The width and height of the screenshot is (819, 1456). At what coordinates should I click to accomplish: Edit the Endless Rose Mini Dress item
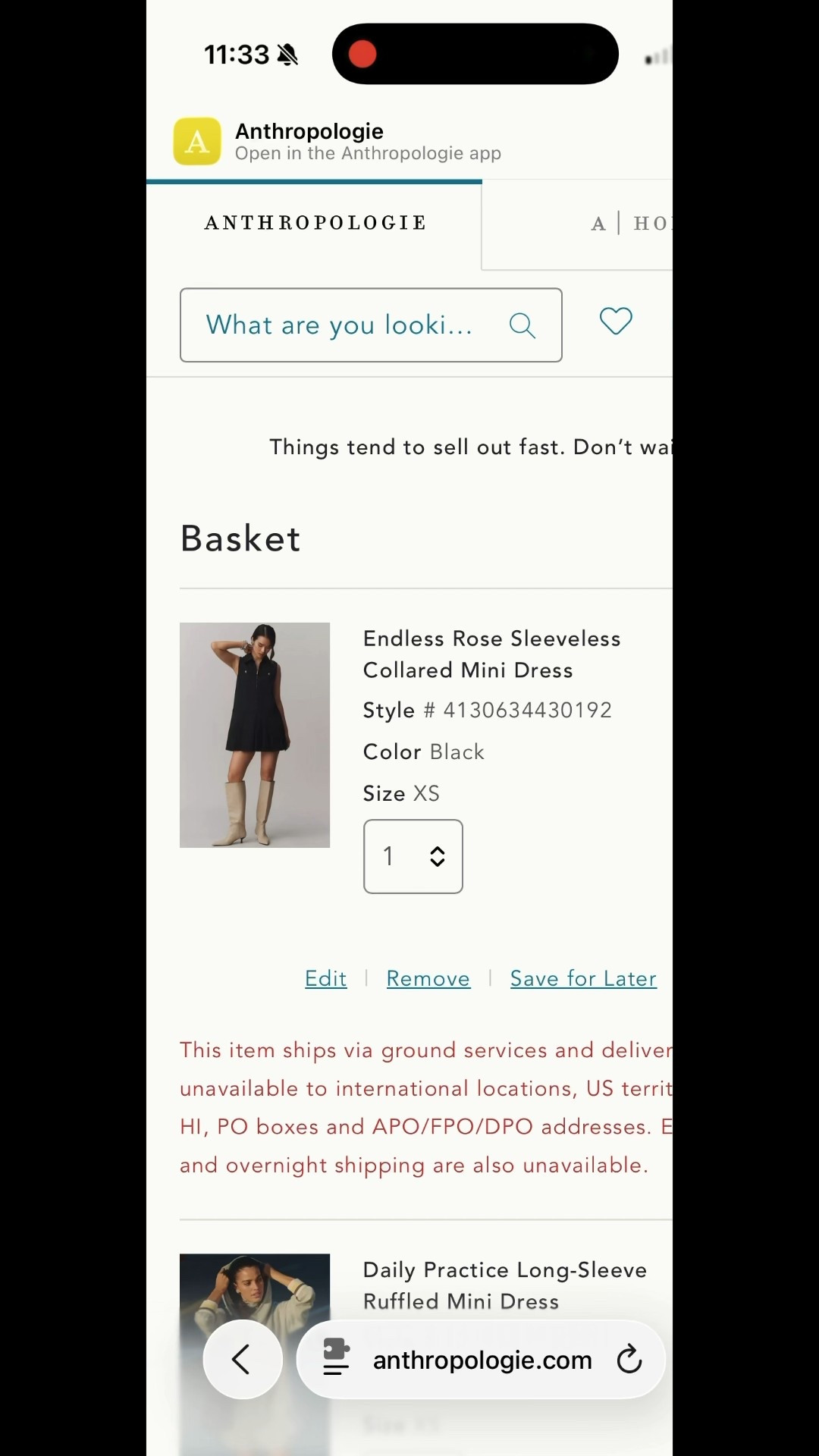[x=326, y=979]
